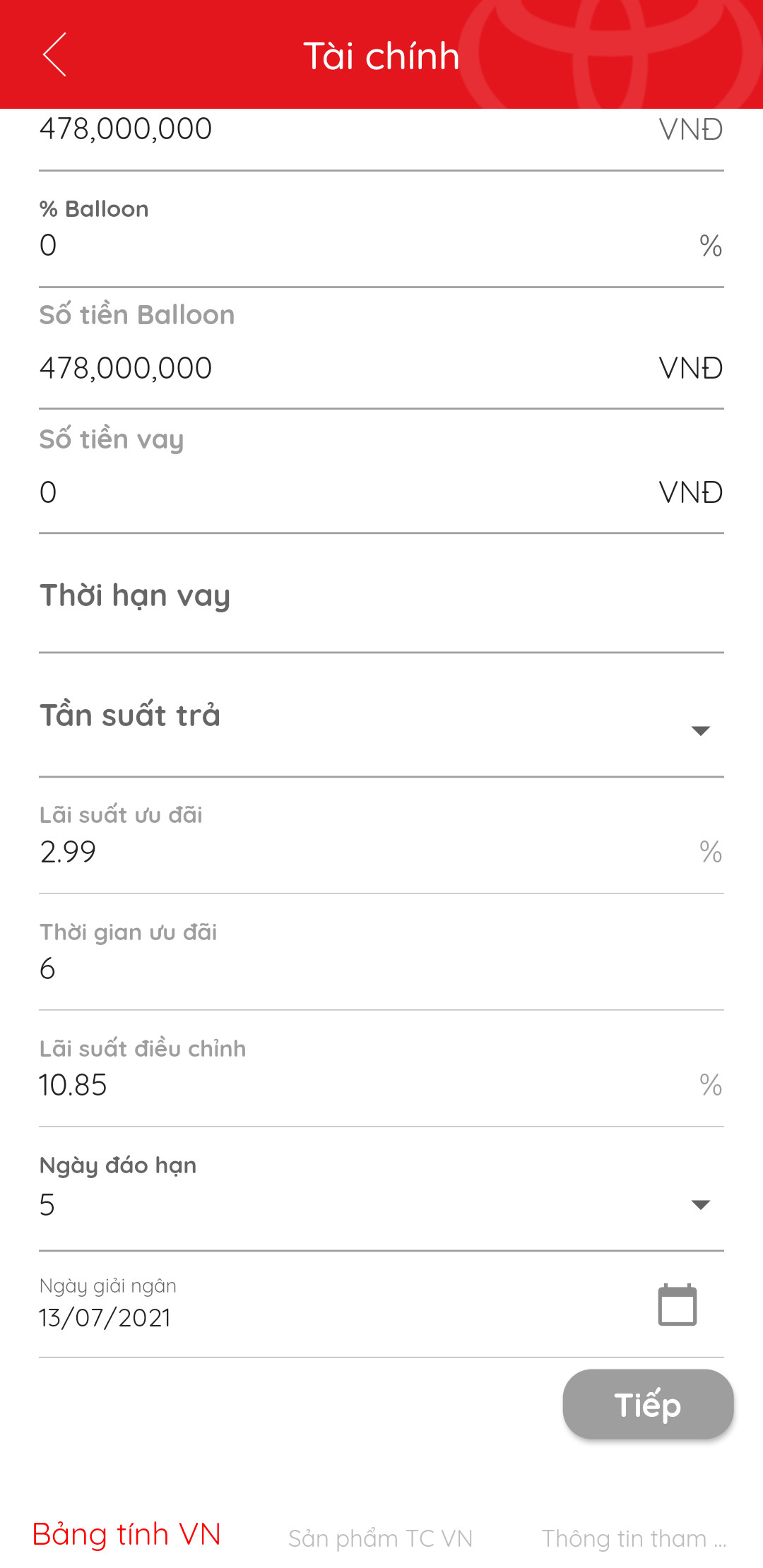Change the Thời gian ưu đãi value
This screenshot has height=1568, width=763.
tap(353, 968)
